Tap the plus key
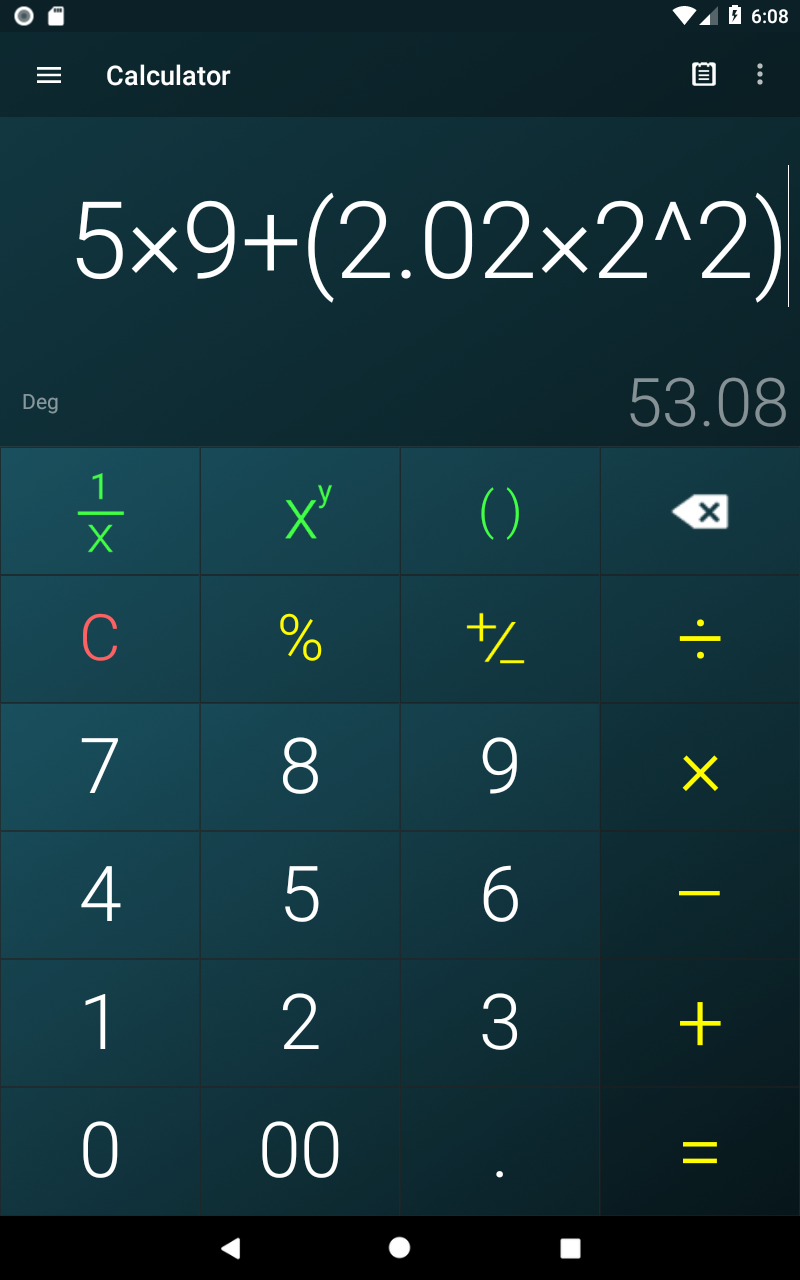The height and width of the screenshot is (1280, 800). 700,1024
